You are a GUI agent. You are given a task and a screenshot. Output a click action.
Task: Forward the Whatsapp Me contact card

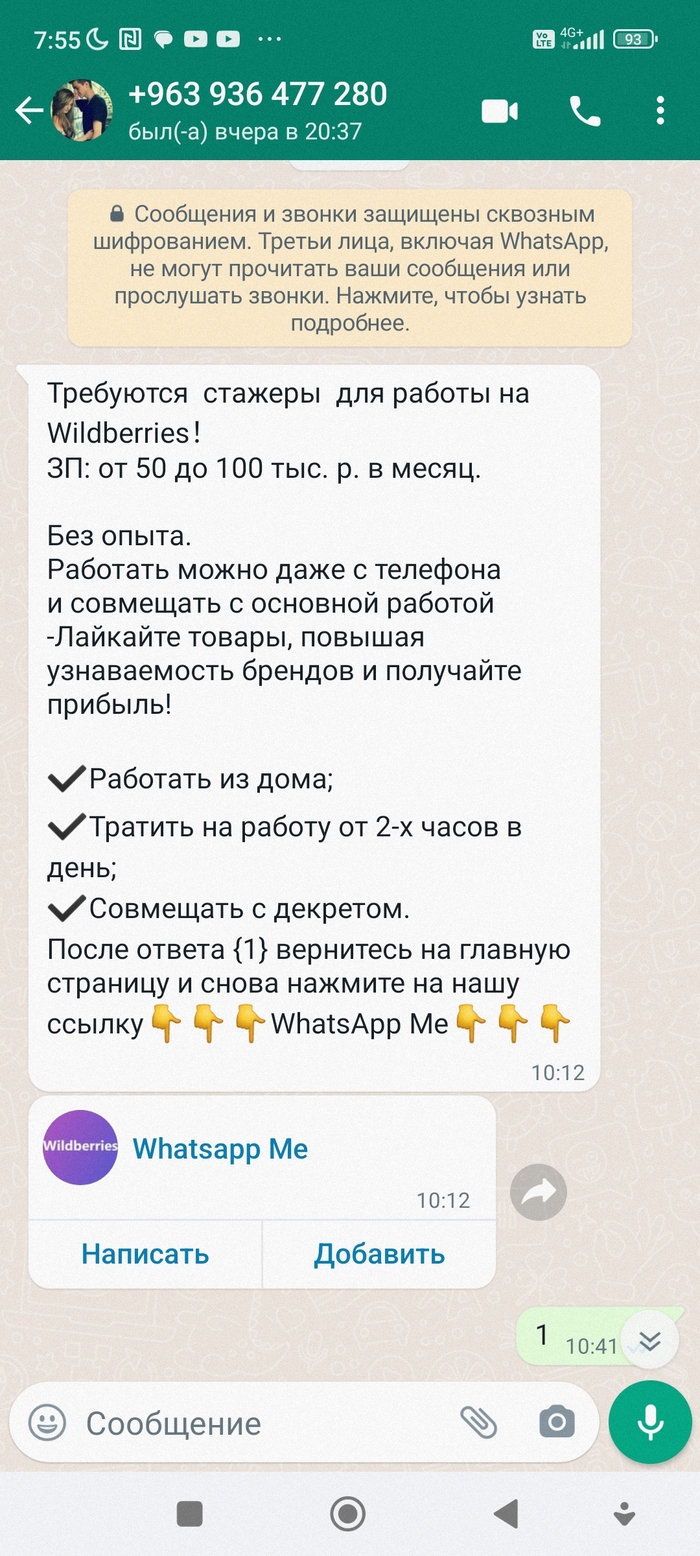[538, 1191]
